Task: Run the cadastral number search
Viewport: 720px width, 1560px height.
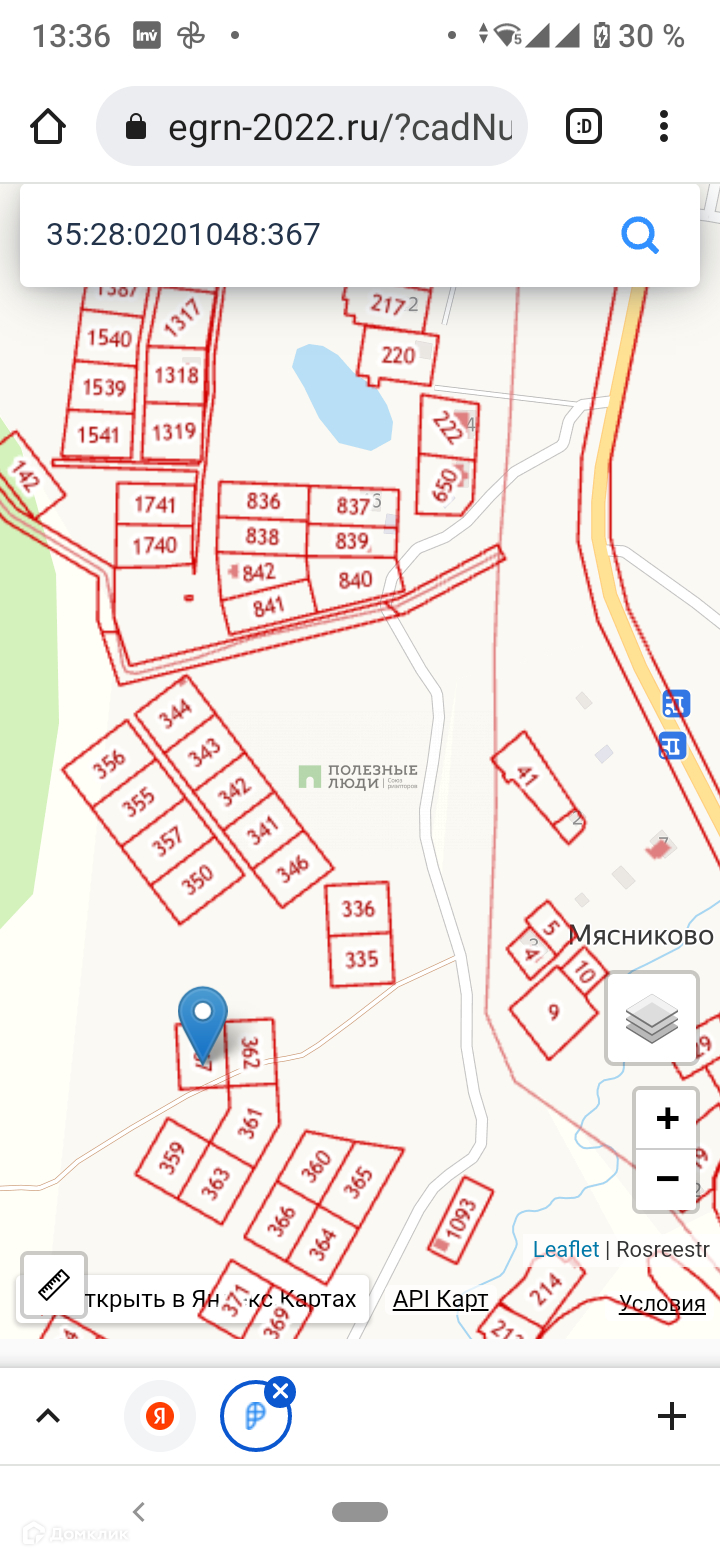Action: (x=640, y=236)
